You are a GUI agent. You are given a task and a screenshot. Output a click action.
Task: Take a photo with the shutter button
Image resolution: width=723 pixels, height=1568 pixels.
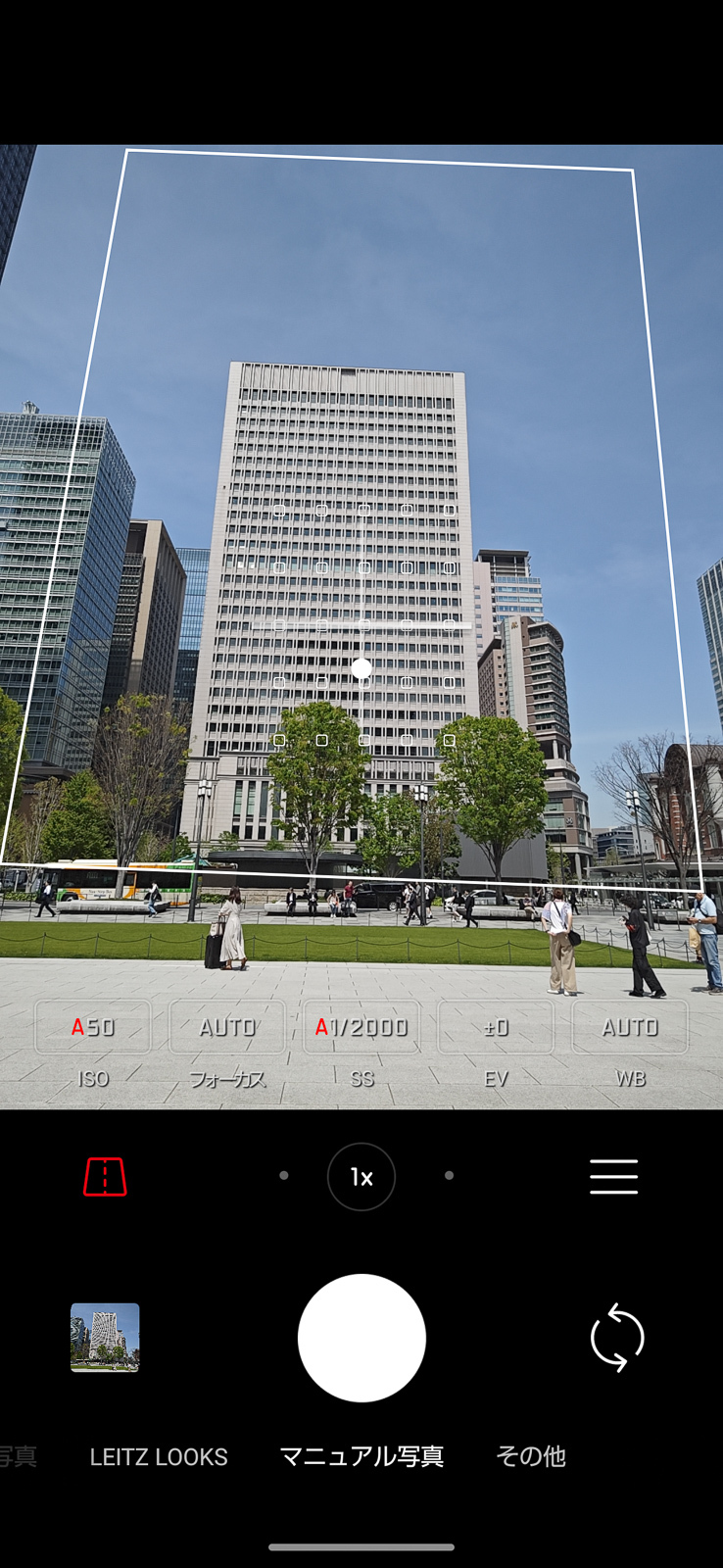click(x=361, y=1338)
